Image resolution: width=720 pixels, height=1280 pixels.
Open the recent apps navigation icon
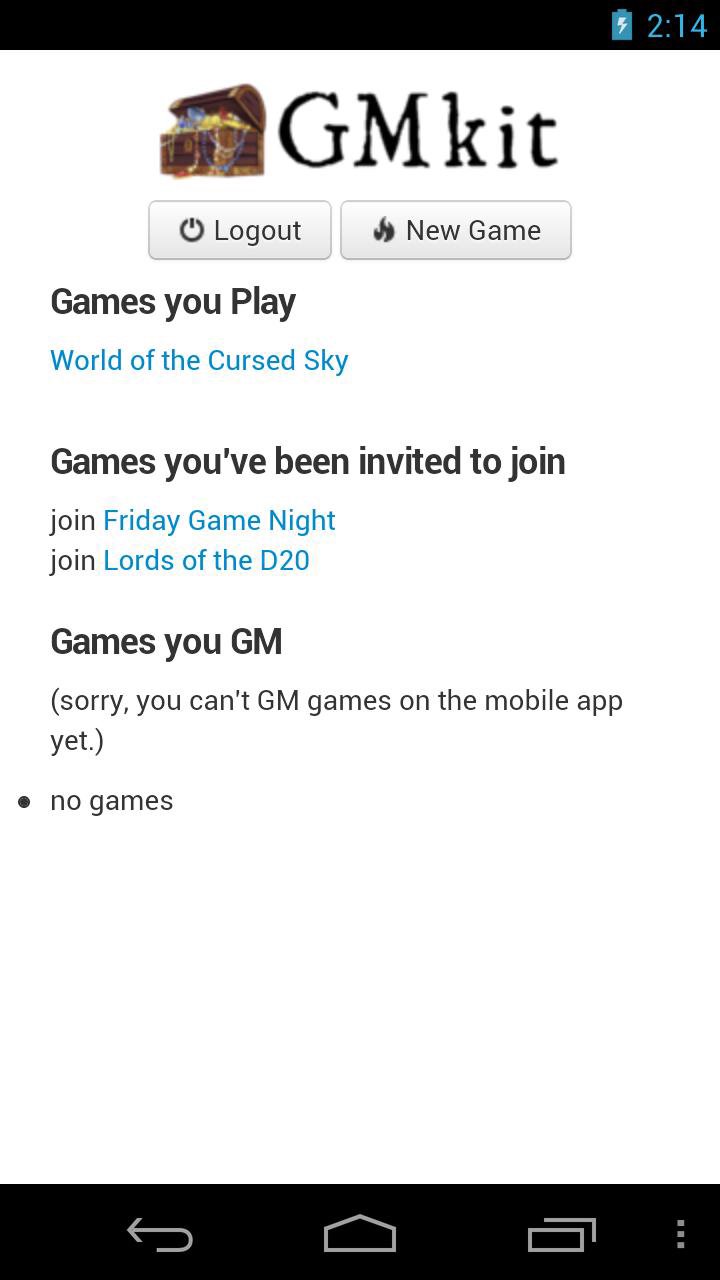tap(561, 1235)
